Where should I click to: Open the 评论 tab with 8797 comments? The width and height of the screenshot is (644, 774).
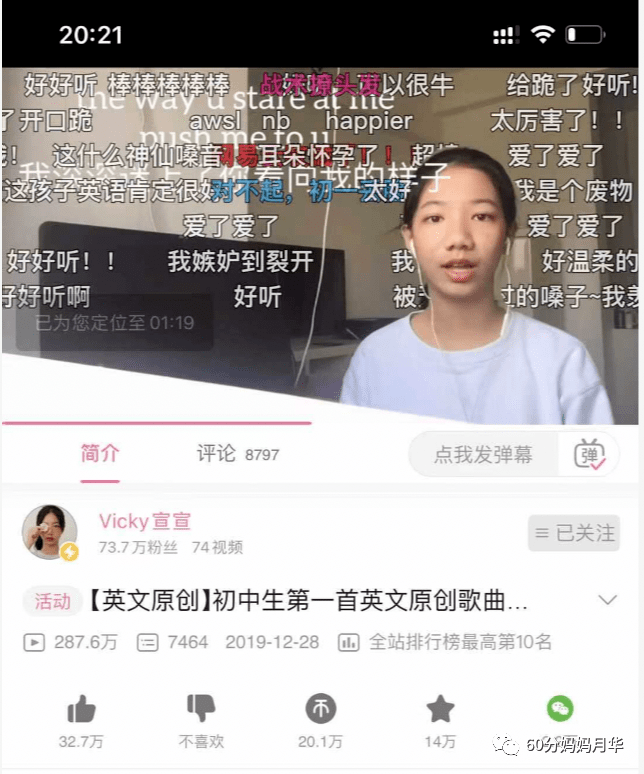tap(237, 454)
